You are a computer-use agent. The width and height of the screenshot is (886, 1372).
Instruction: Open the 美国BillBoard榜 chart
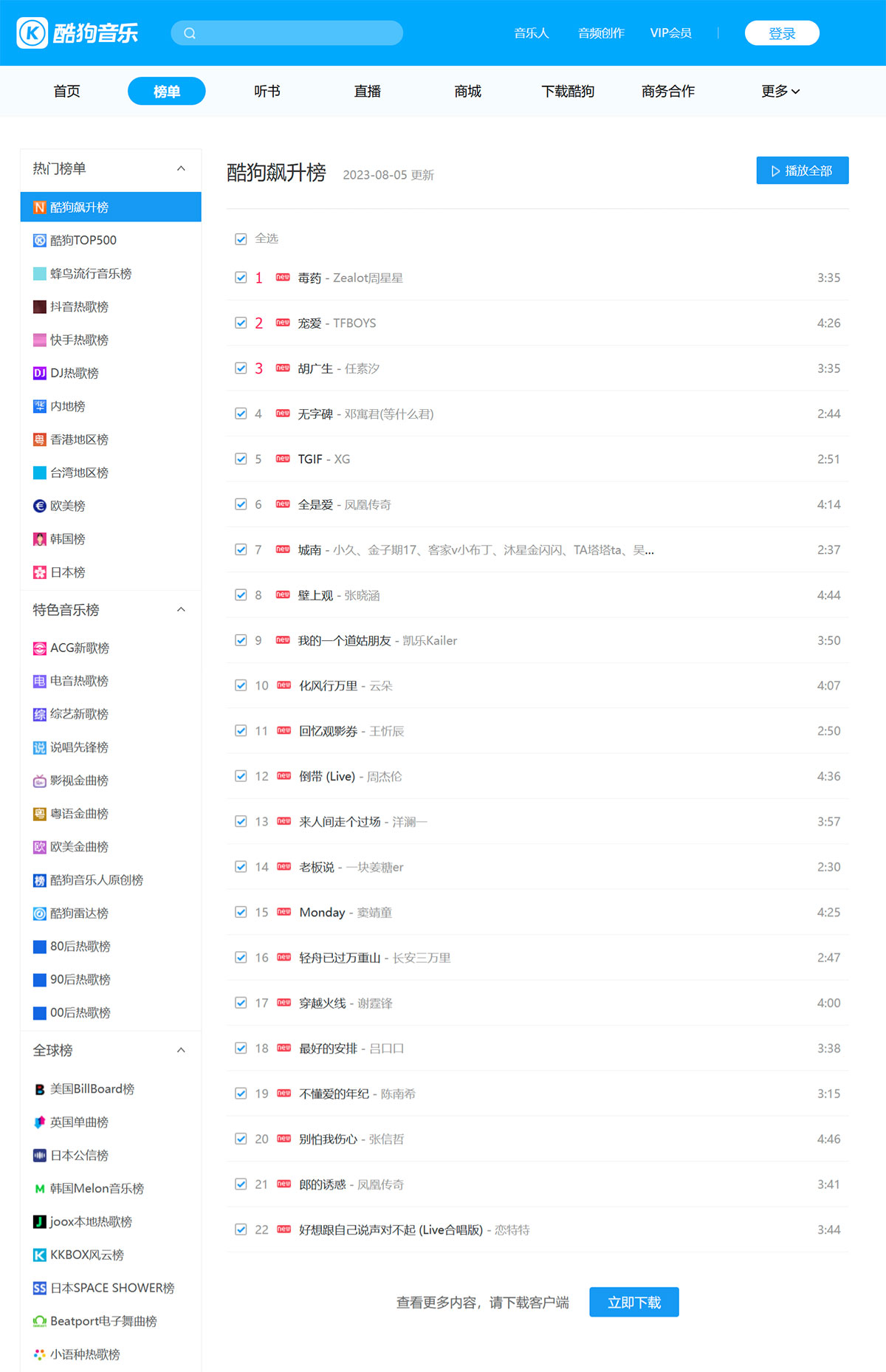[92, 1089]
